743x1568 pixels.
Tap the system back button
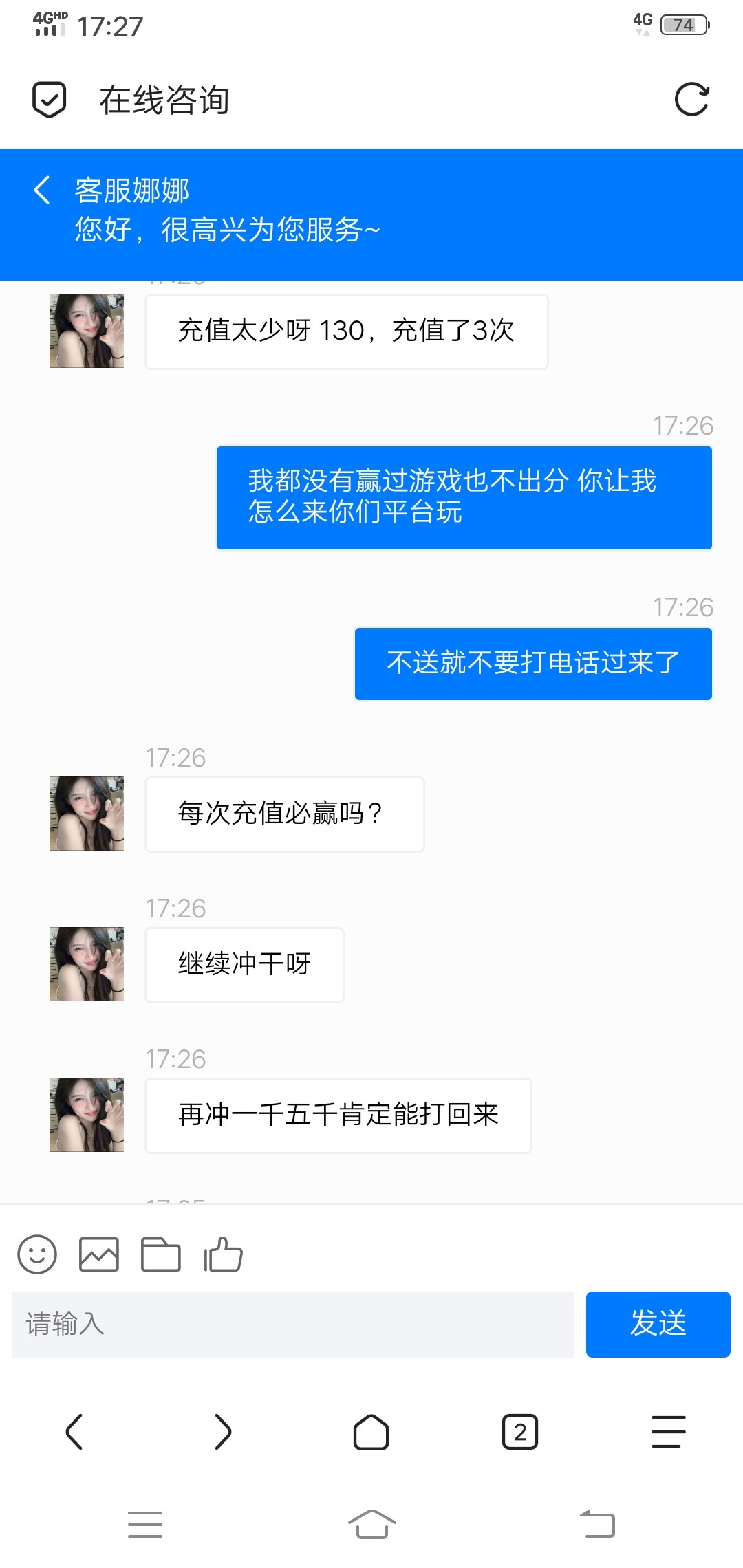(x=597, y=1524)
